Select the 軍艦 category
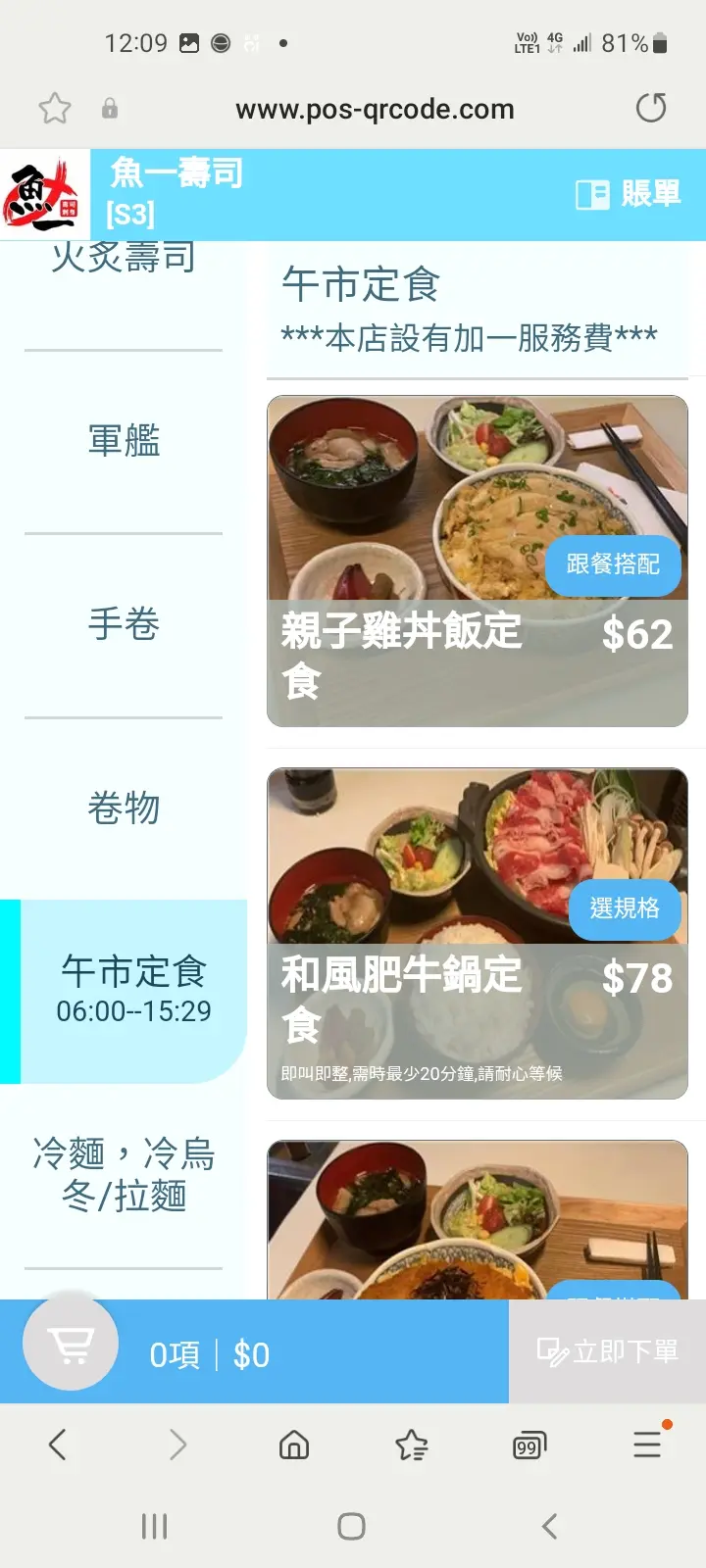706x1568 pixels. (x=124, y=441)
